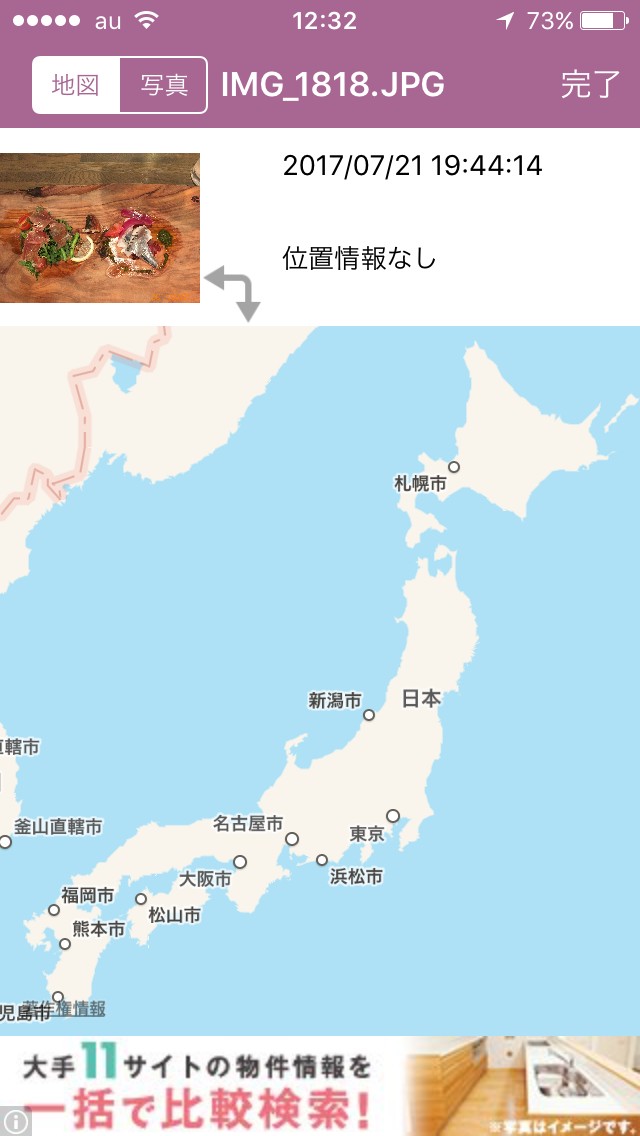Screen dimensions: 640x1136
Task: Open the property comparison ad banner
Action: tap(330, 1086)
